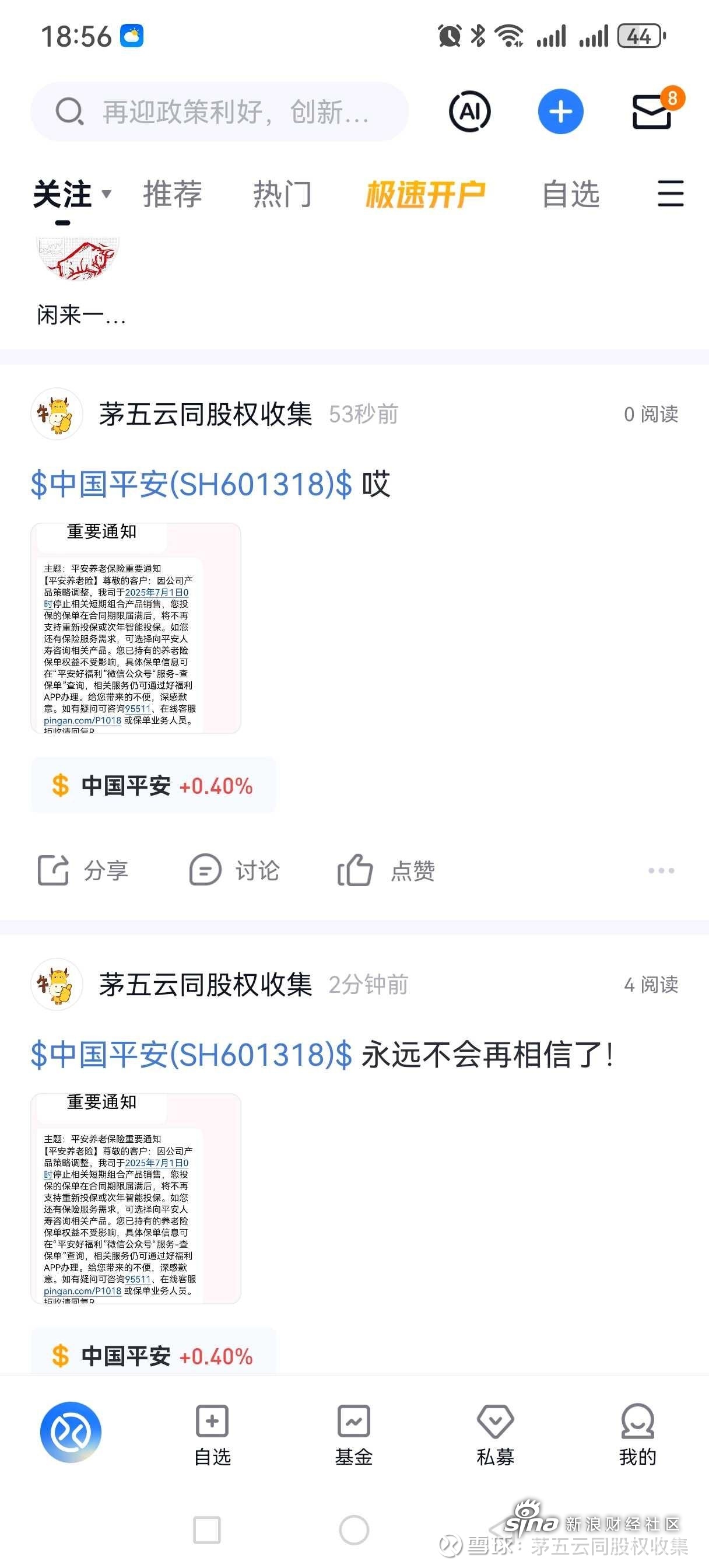The width and height of the screenshot is (709, 1568).
Task: Switch to the 热门 tab
Action: coord(282,195)
